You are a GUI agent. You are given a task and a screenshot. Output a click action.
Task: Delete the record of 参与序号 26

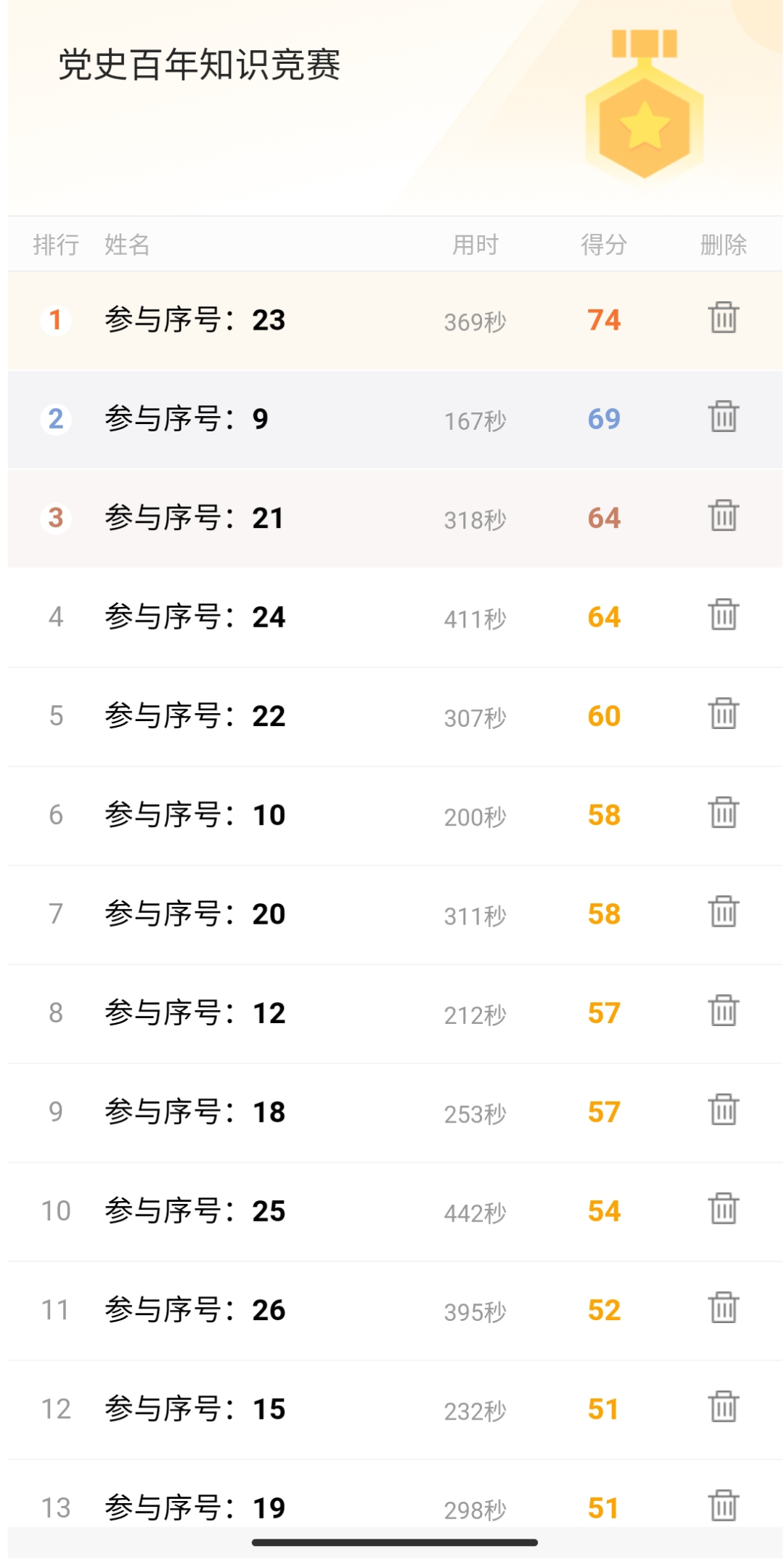pos(723,1308)
